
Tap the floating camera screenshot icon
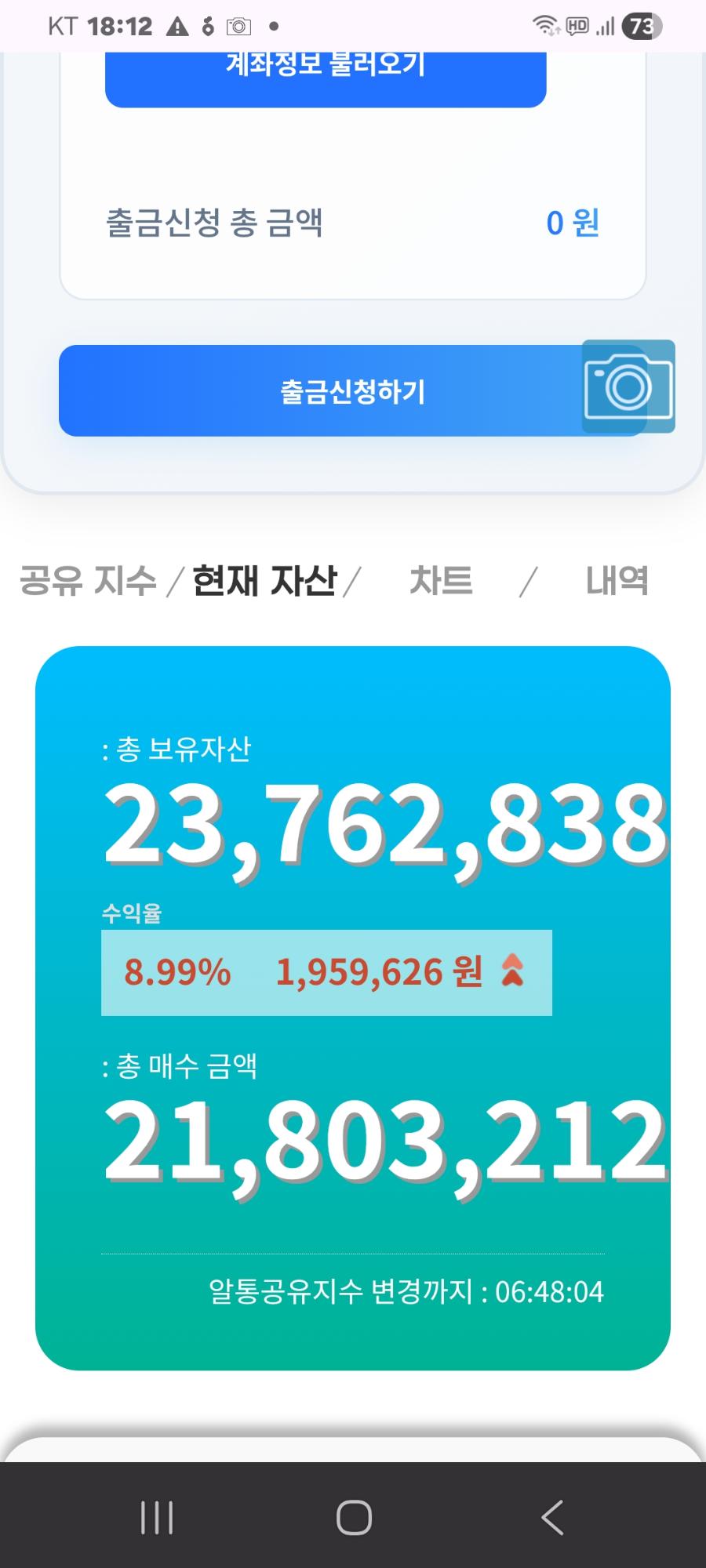tap(628, 386)
